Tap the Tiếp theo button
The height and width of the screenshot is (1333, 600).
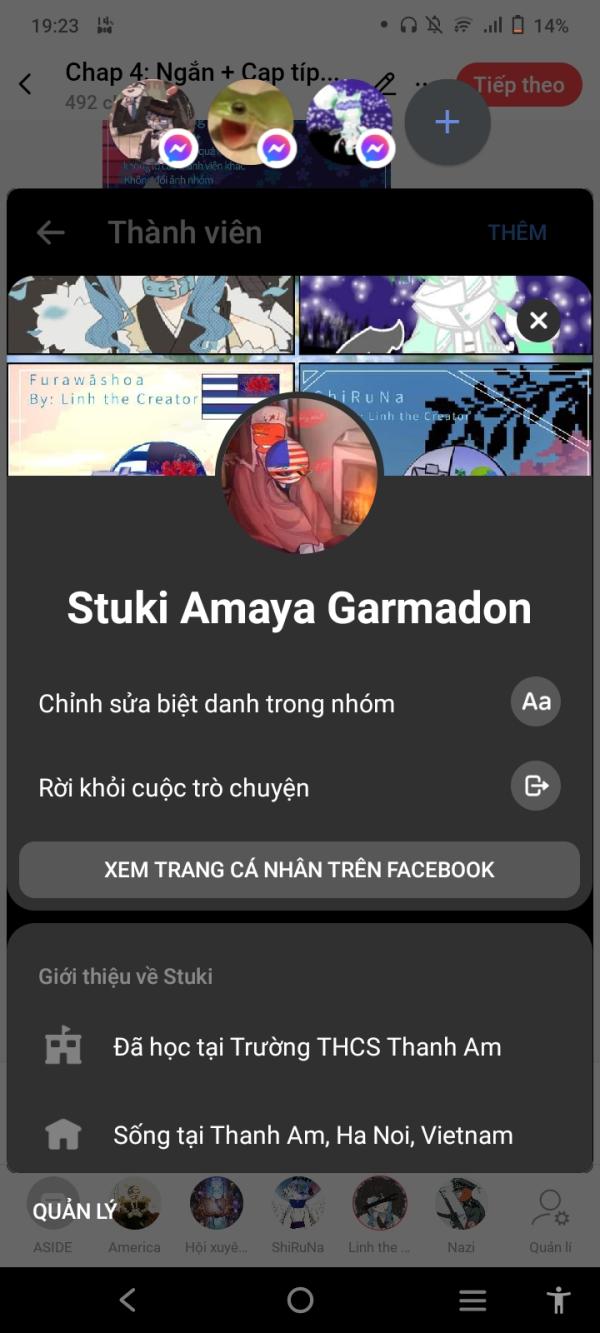coord(519,85)
